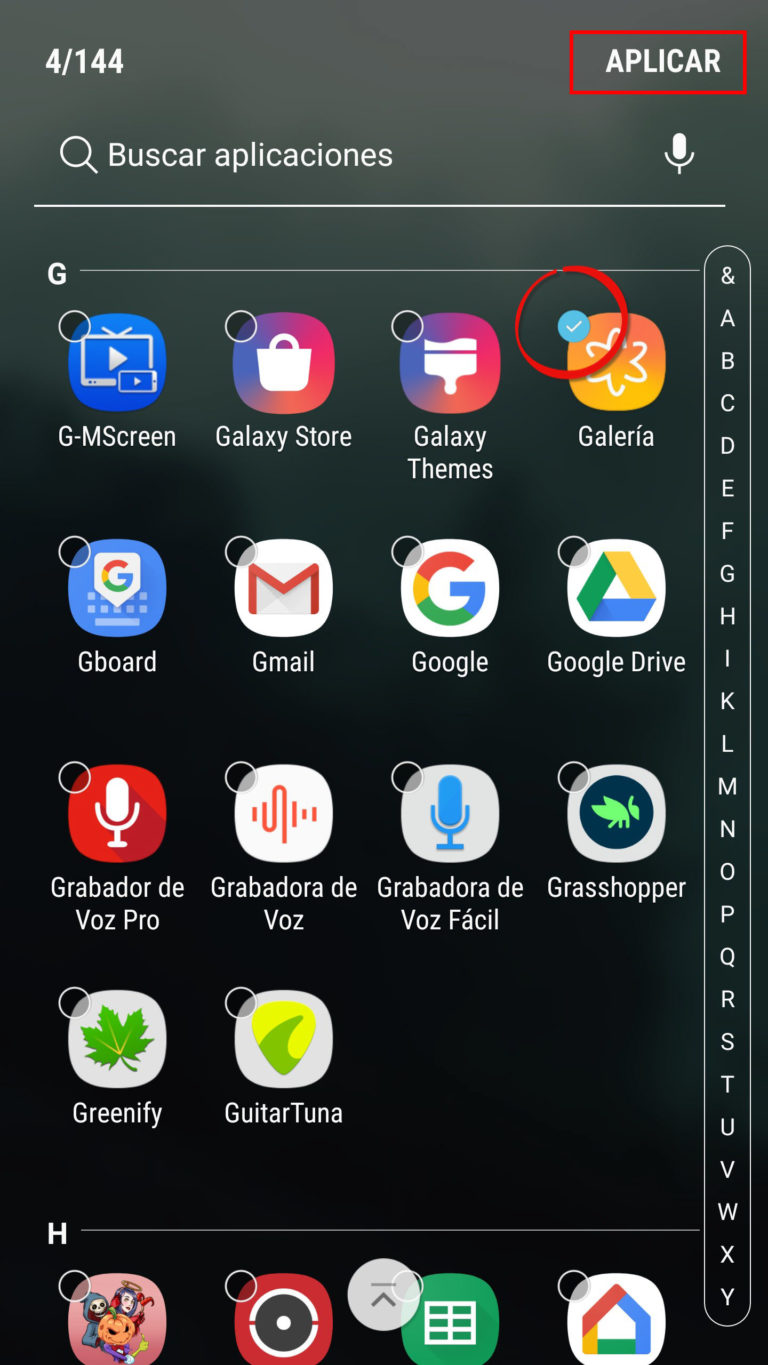
Task: Jump to letter H in alphabet index
Action: click(727, 616)
